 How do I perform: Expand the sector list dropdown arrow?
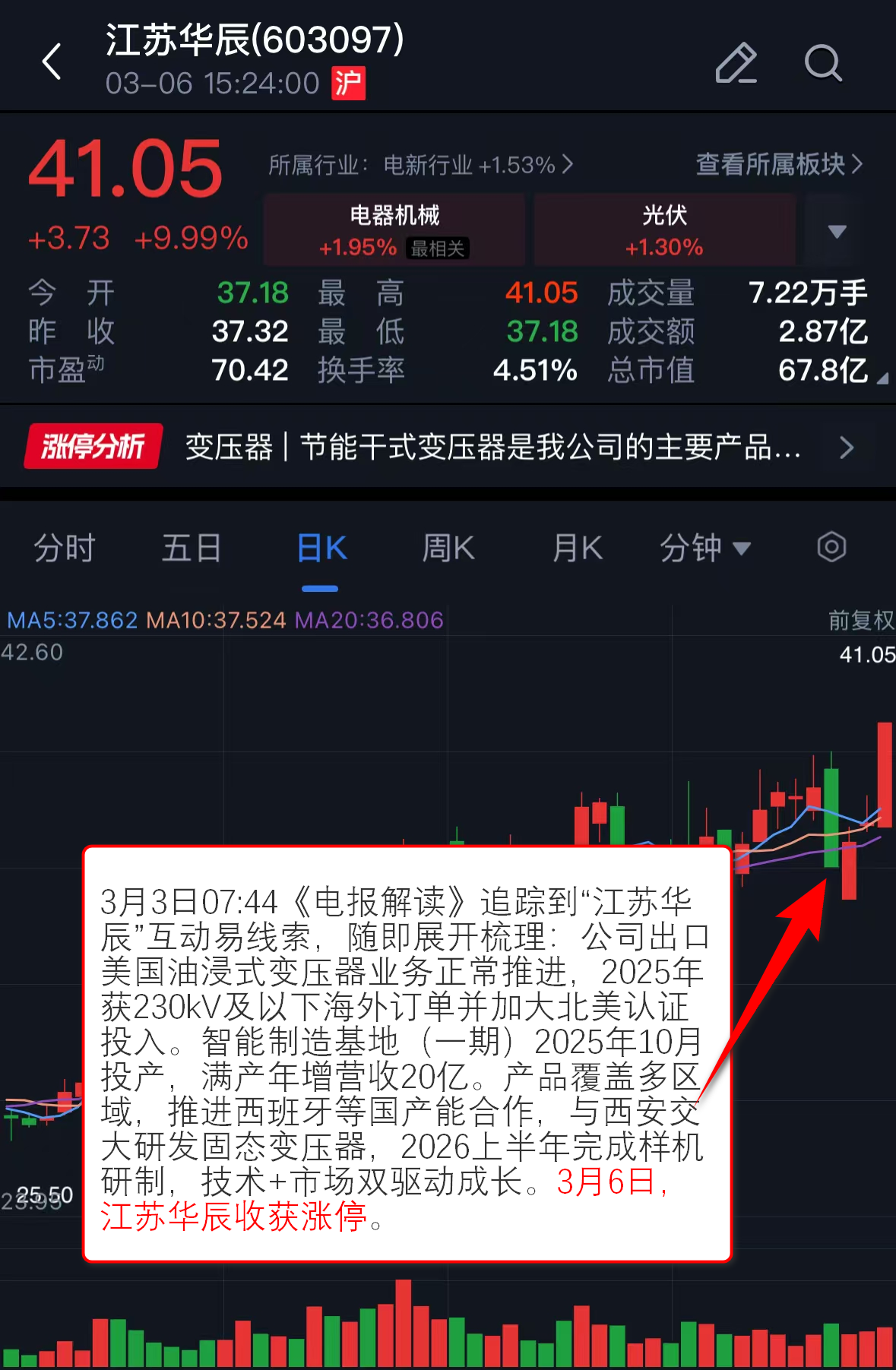click(837, 231)
